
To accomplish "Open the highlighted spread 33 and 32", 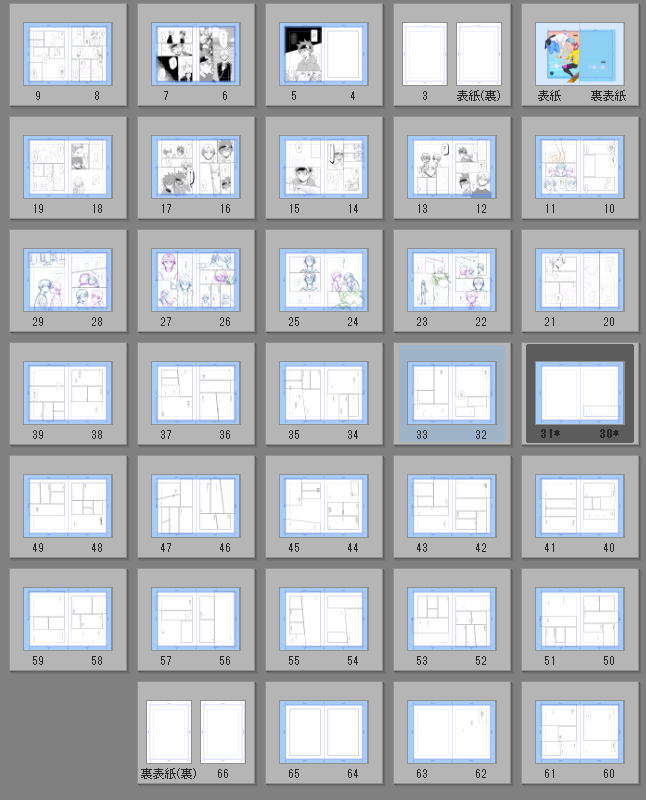I will coord(452,392).
